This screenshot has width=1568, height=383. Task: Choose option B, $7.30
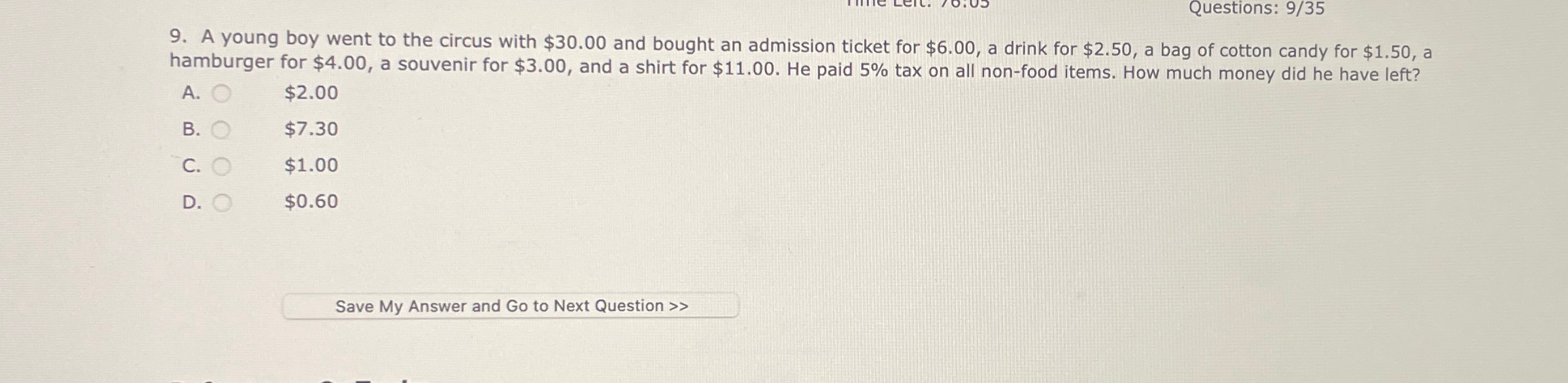tap(222, 130)
